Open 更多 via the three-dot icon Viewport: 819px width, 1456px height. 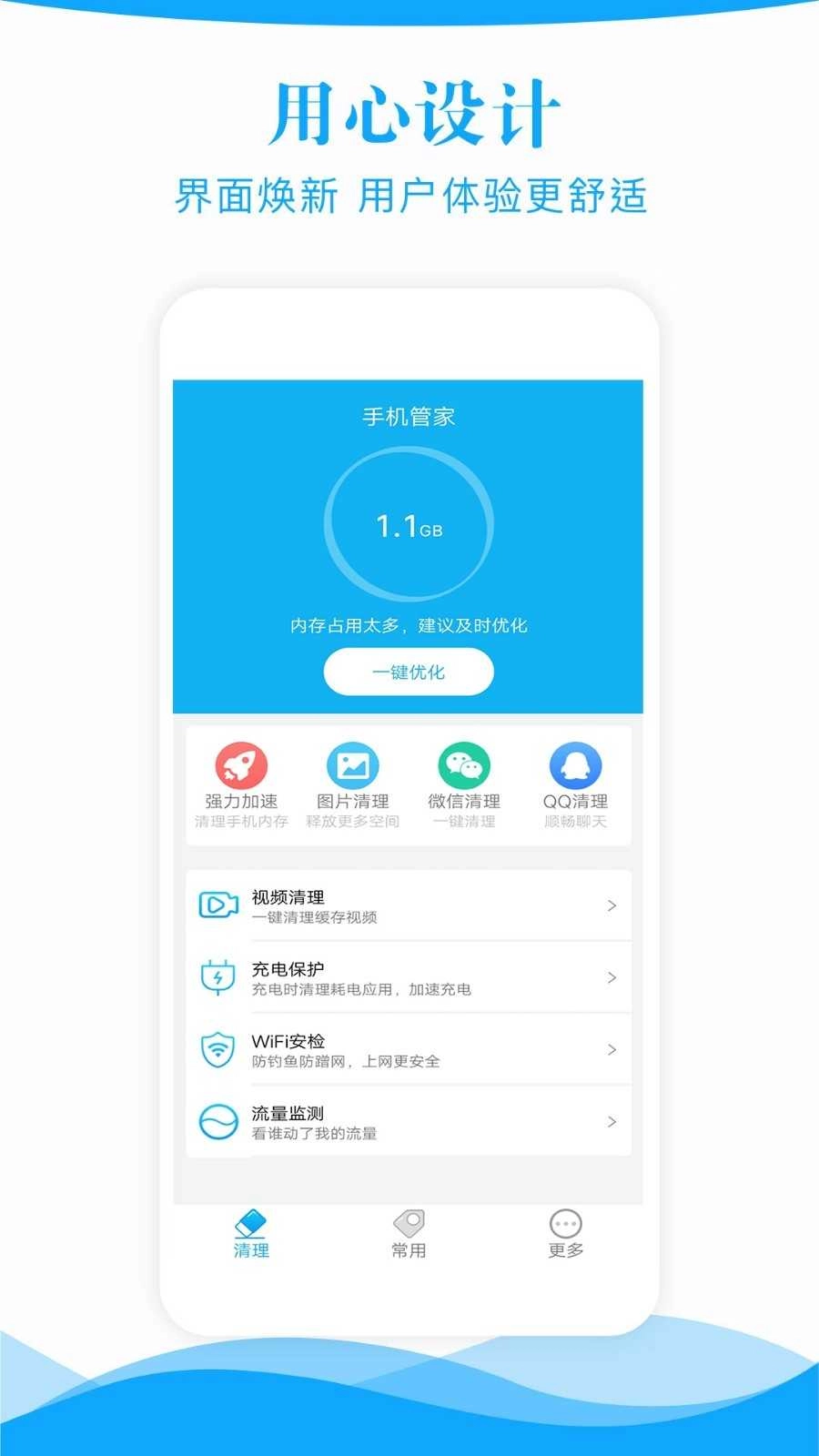[x=564, y=1224]
